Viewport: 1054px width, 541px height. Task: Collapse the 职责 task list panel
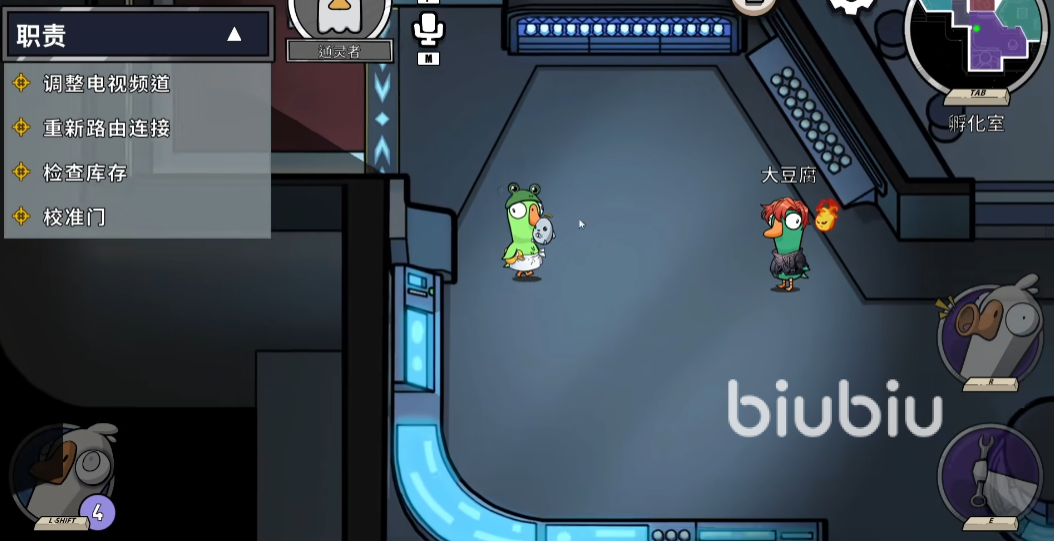[234, 35]
